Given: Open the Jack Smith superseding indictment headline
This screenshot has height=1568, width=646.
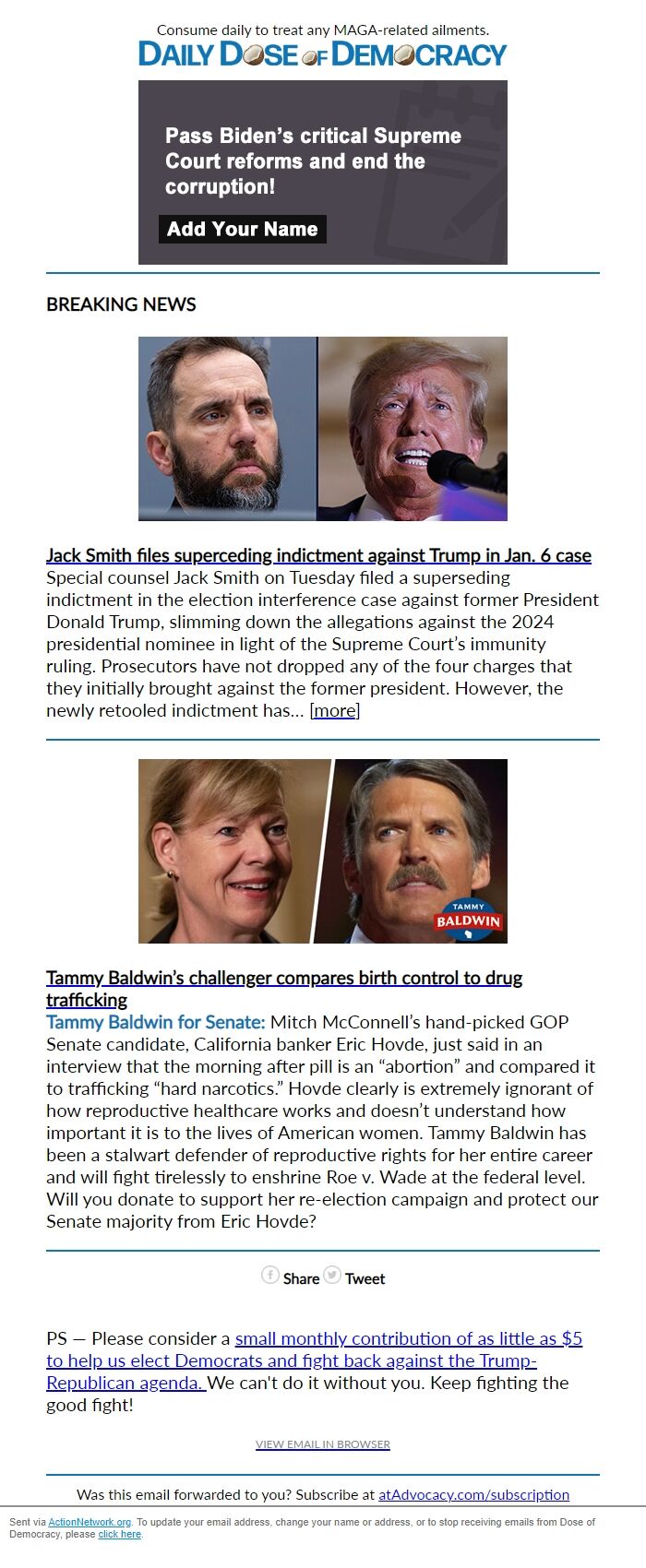Looking at the screenshot, I should [x=318, y=555].
